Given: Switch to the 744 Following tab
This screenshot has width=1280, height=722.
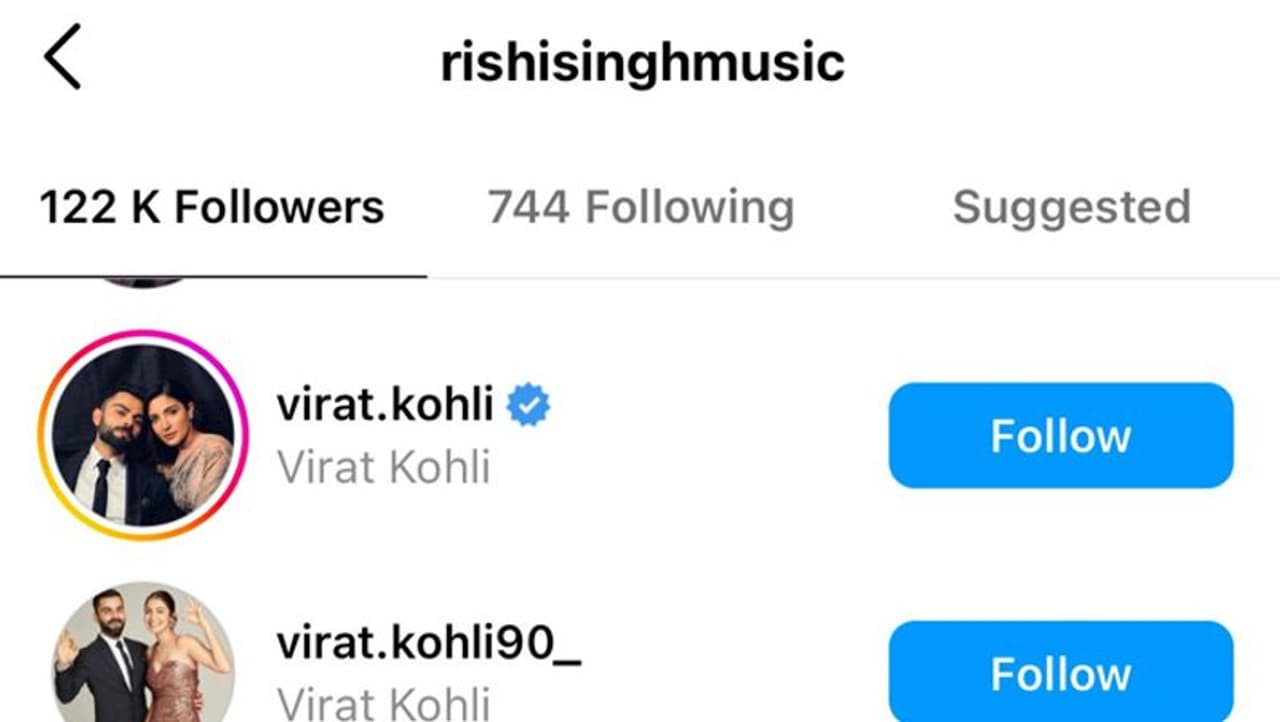Looking at the screenshot, I should click(640, 208).
